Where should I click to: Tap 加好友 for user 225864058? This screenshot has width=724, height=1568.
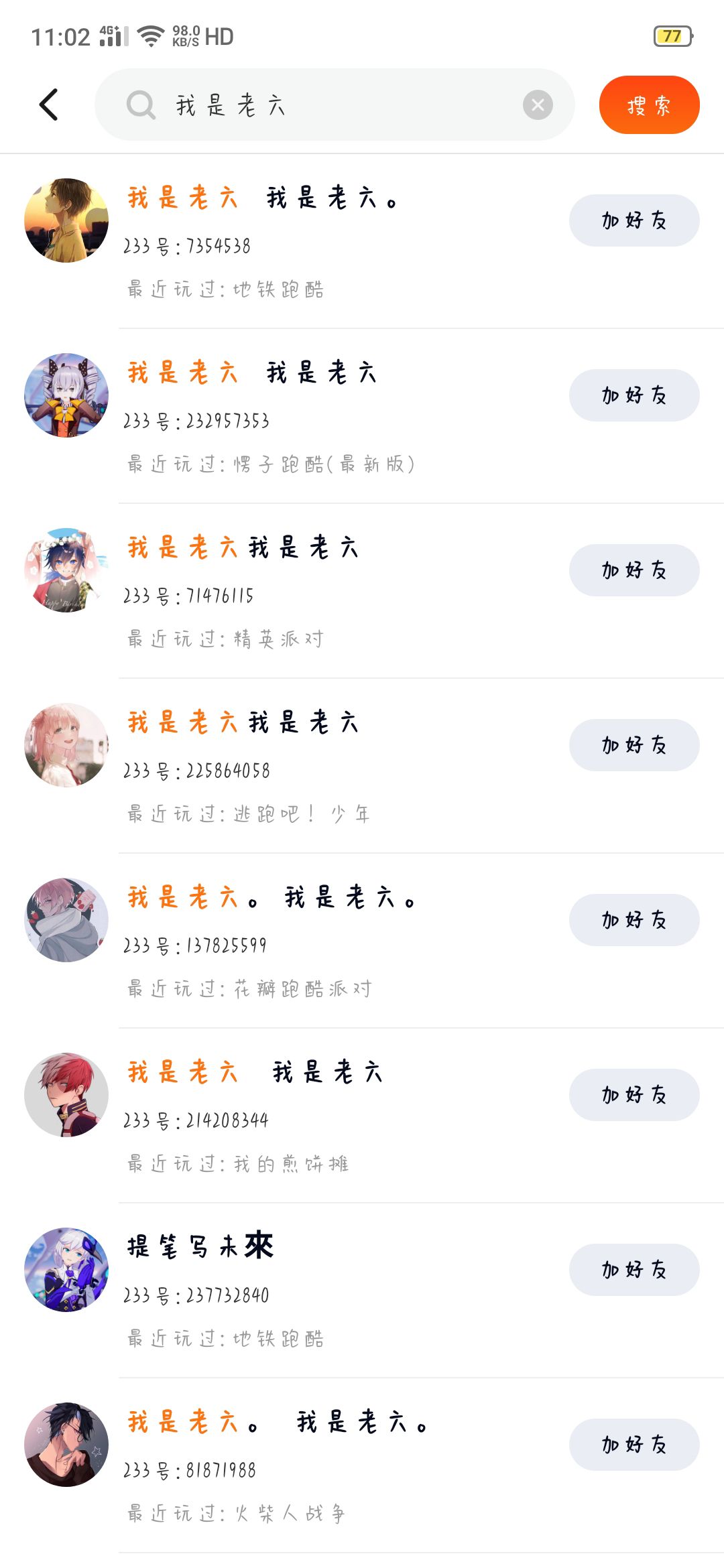coord(633,745)
